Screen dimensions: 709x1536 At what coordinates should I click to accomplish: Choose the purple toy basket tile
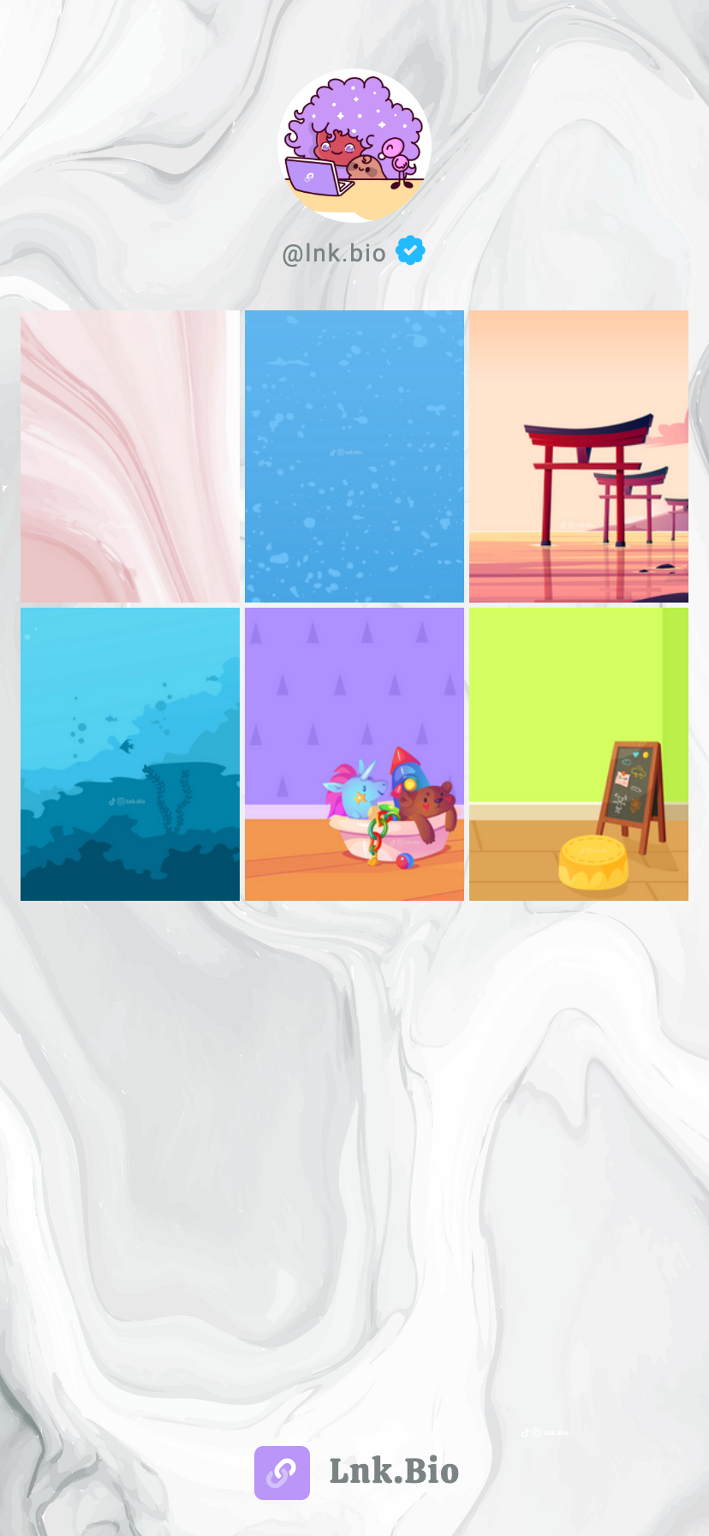[354, 754]
